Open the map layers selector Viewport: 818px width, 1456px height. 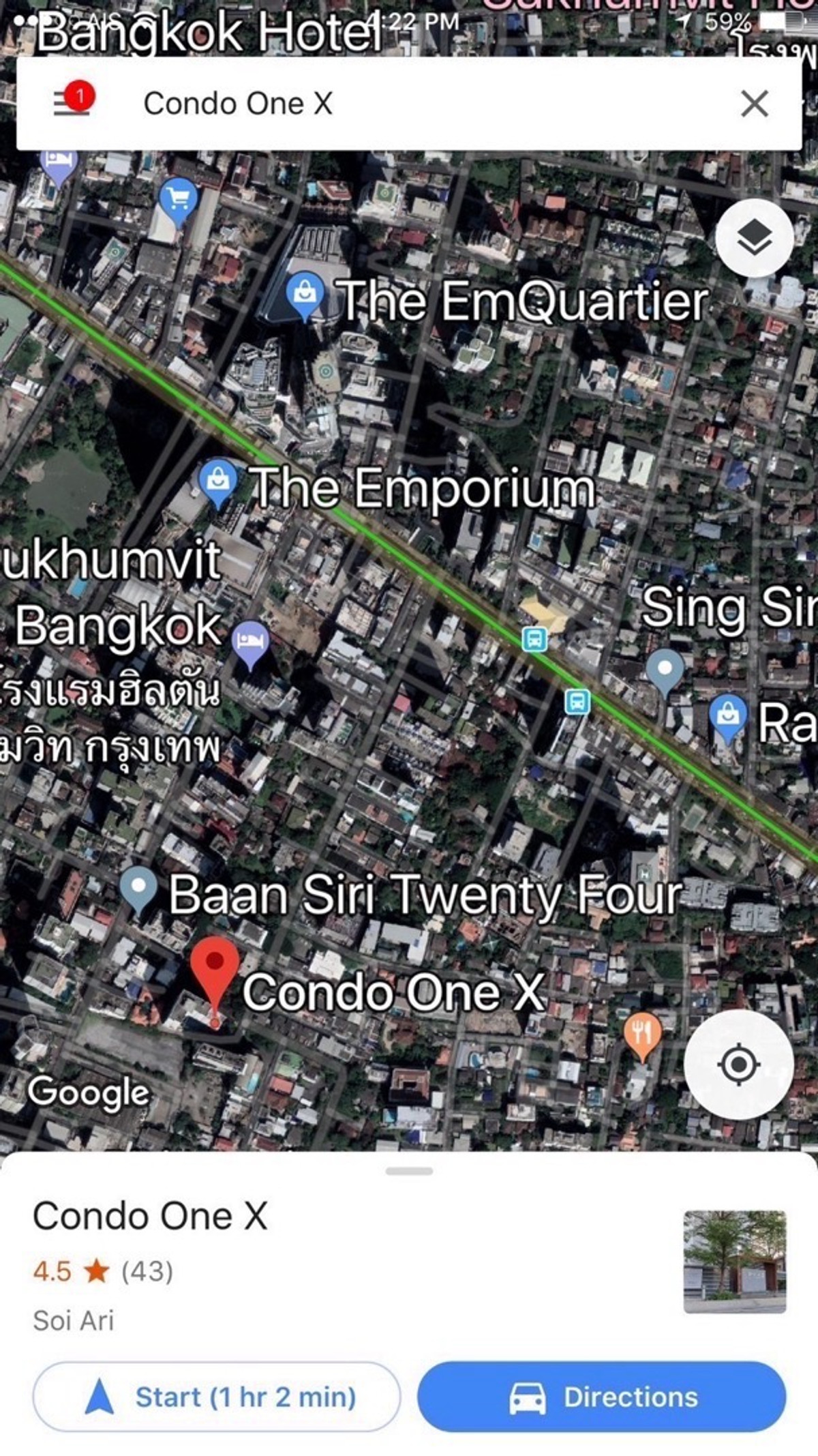(754, 238)
